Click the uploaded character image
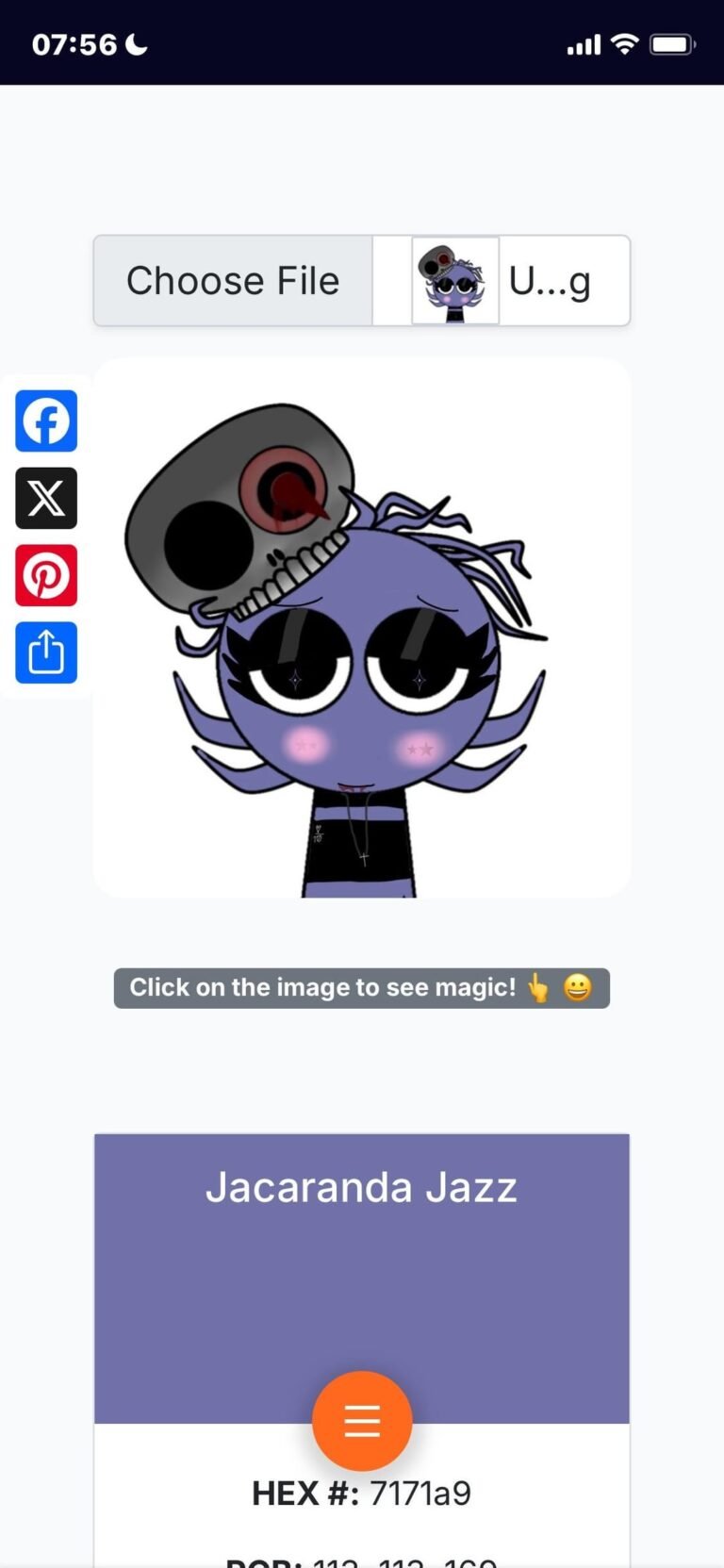724x1568 pixels. tap(361, 627)
